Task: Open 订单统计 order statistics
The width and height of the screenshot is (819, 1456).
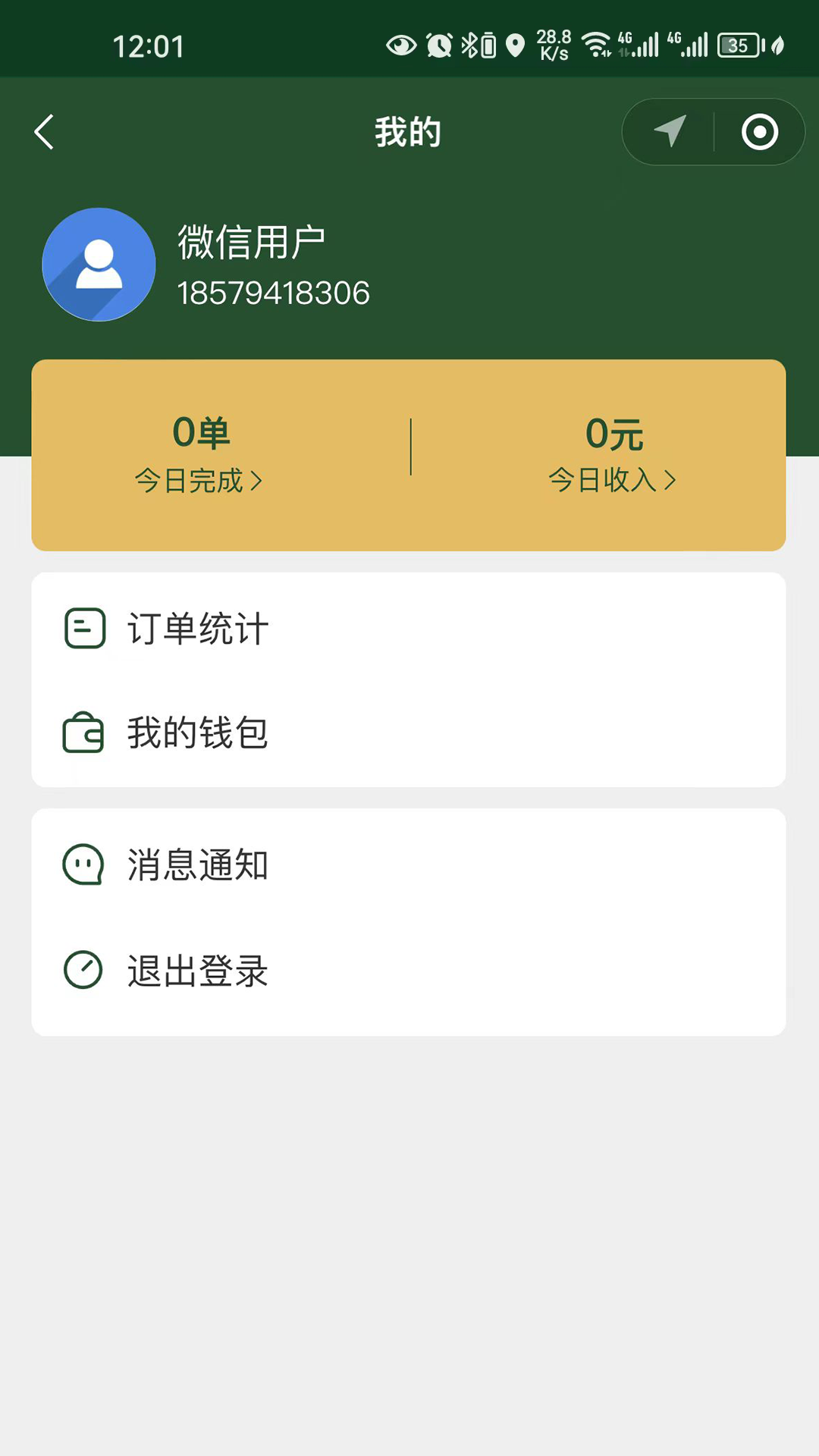Action: tap(197, 629)
